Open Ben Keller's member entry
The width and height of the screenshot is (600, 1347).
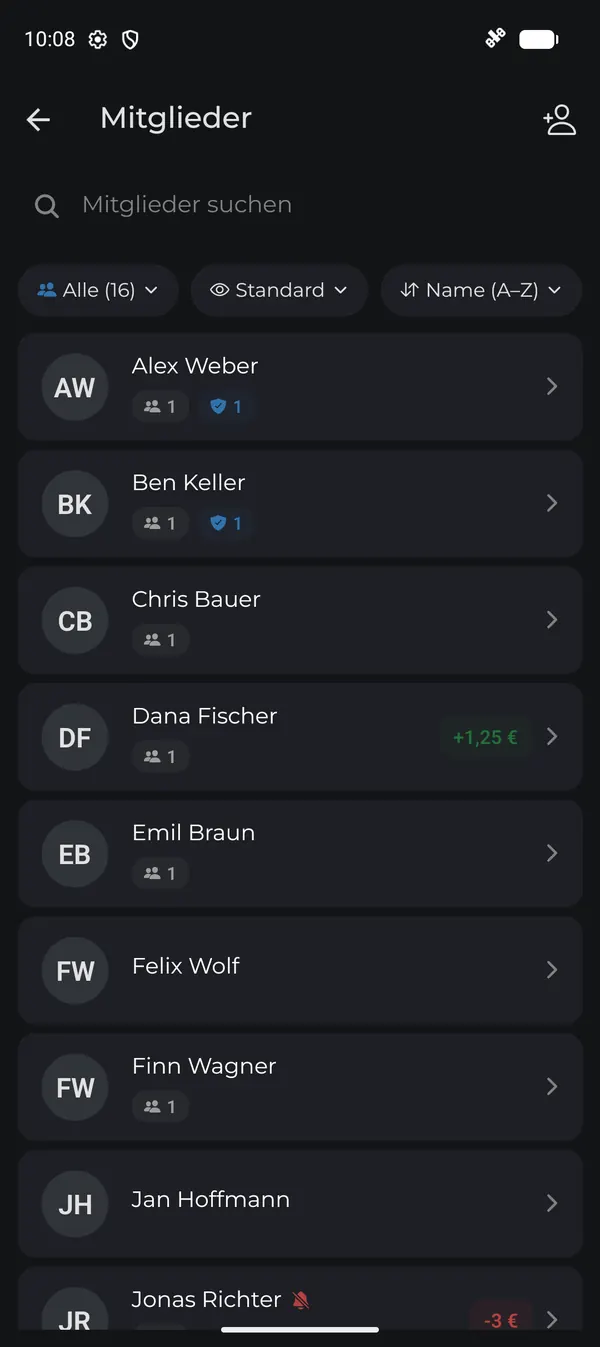(300, 503)
